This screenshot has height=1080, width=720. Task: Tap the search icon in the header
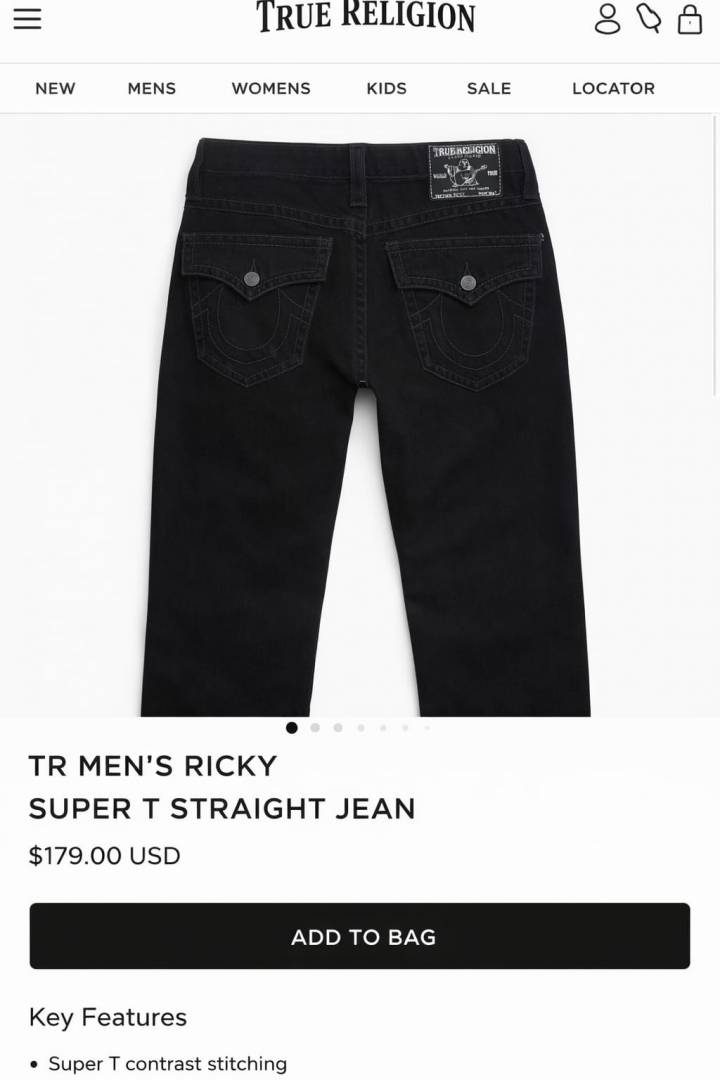[650, 18]
